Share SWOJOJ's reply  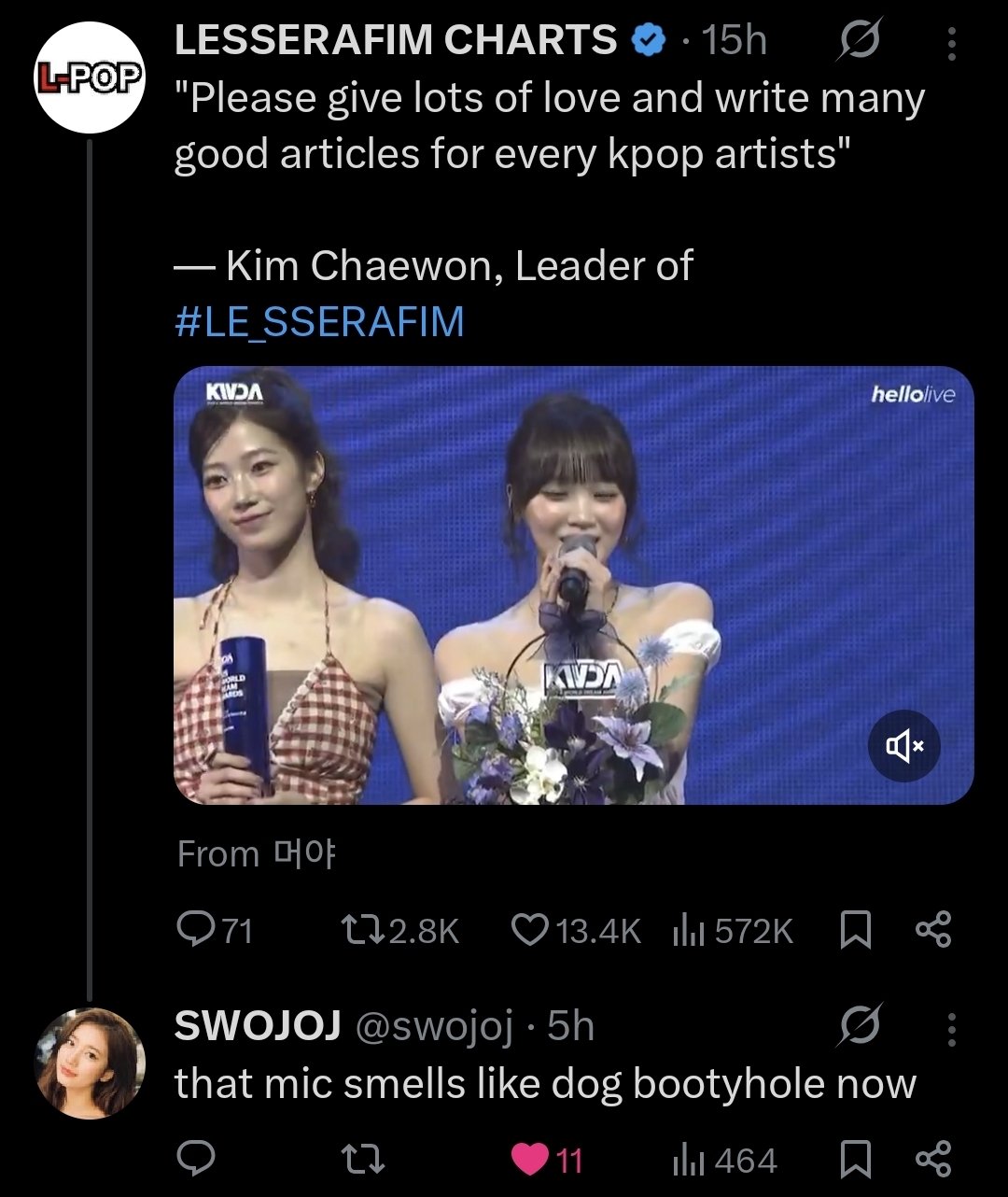(x=932, y=1161)
